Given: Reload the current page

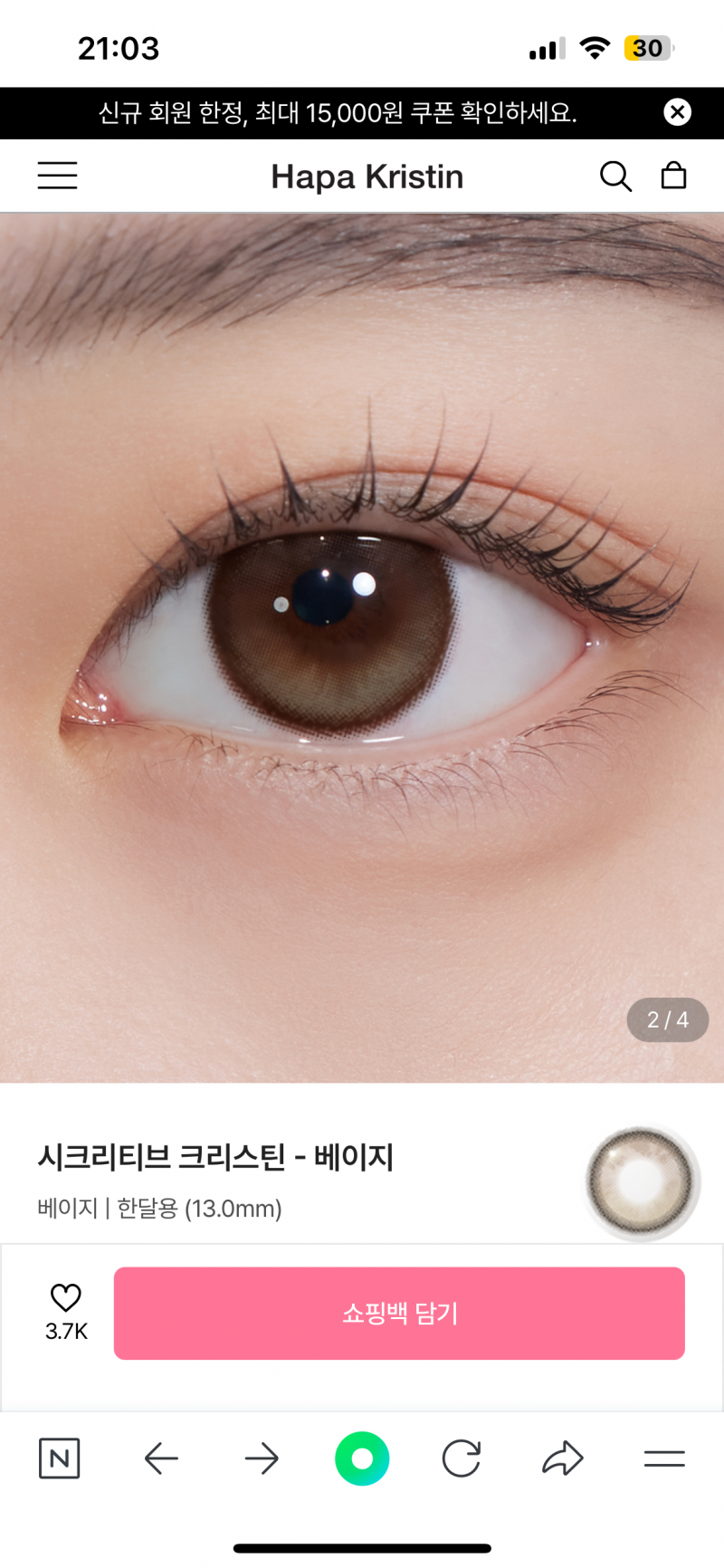Looking at the screenshot, I should click(x=462, y=1458).
